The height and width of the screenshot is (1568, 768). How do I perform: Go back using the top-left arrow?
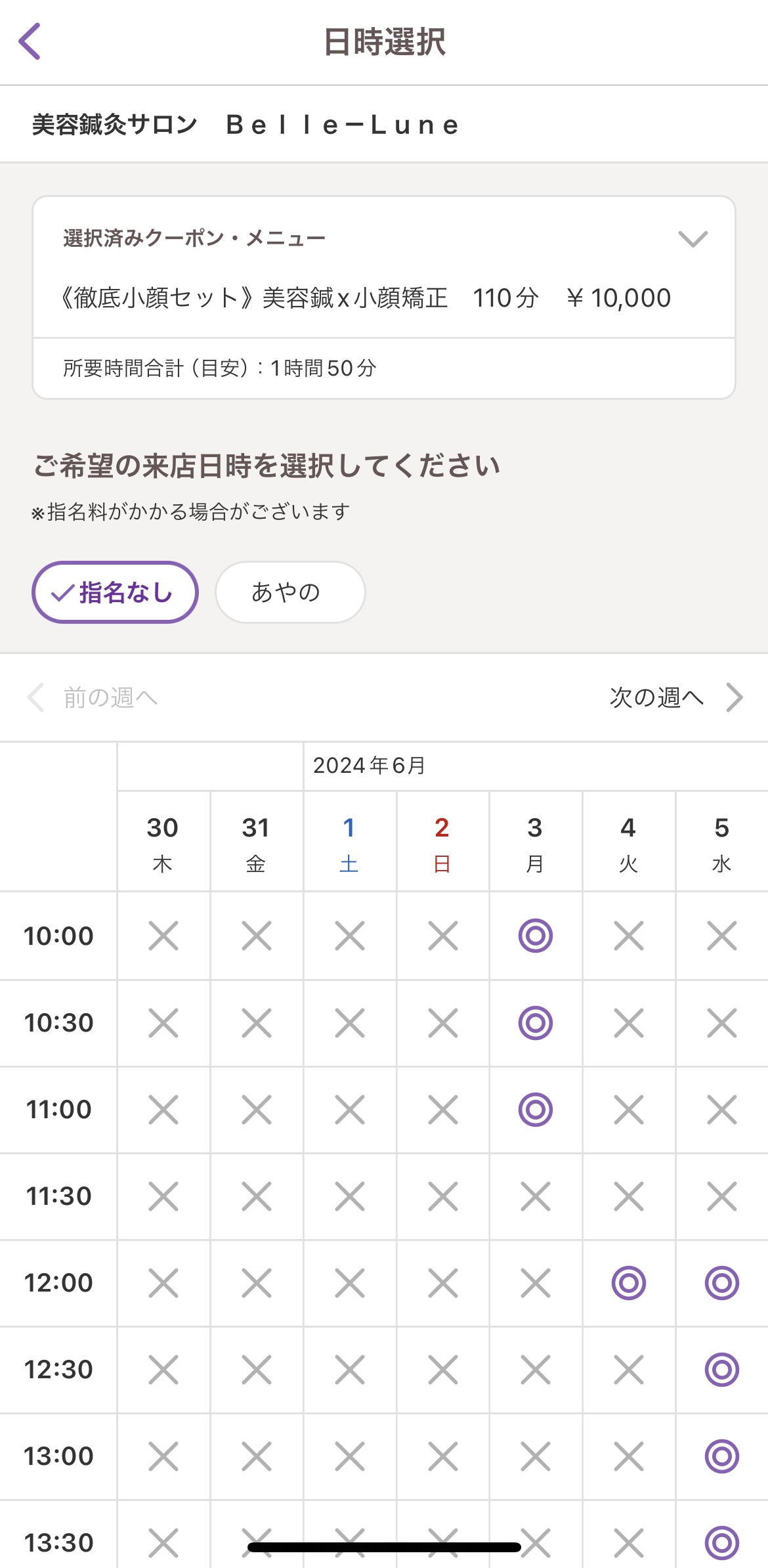pyautogui.click(x=30, y=41)
